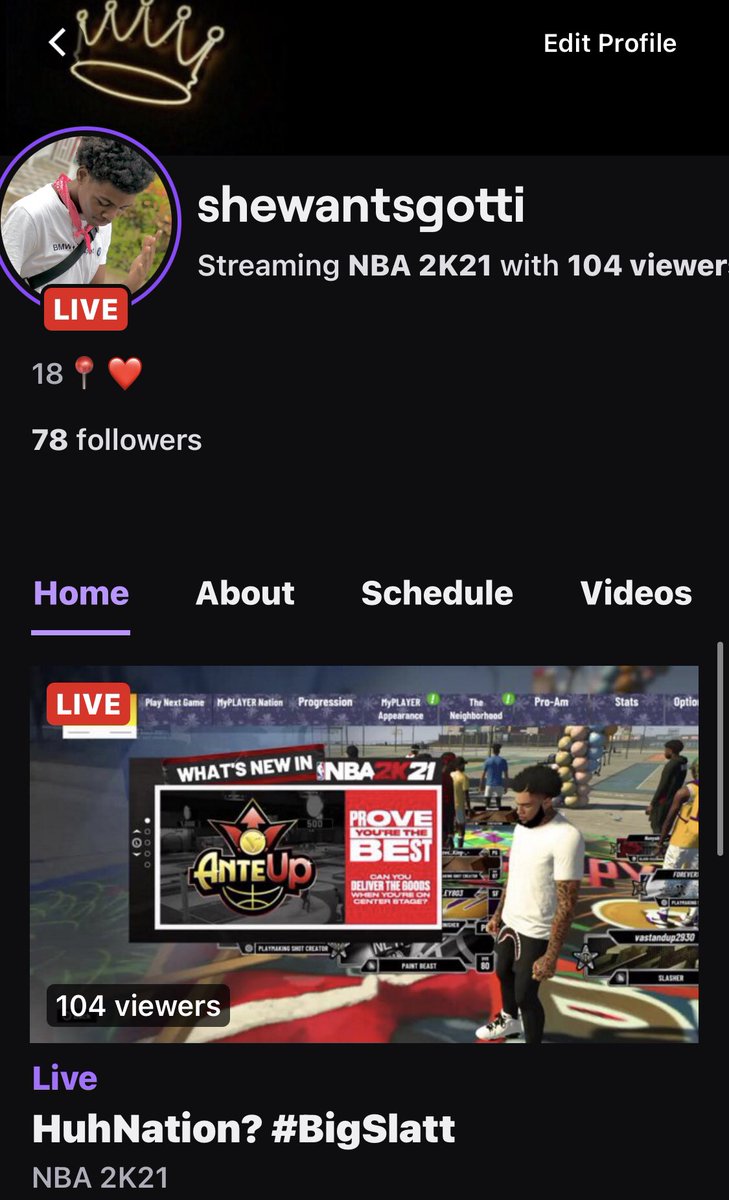Select the Home tab
729x1200 pixels.
tap(81, 593)
